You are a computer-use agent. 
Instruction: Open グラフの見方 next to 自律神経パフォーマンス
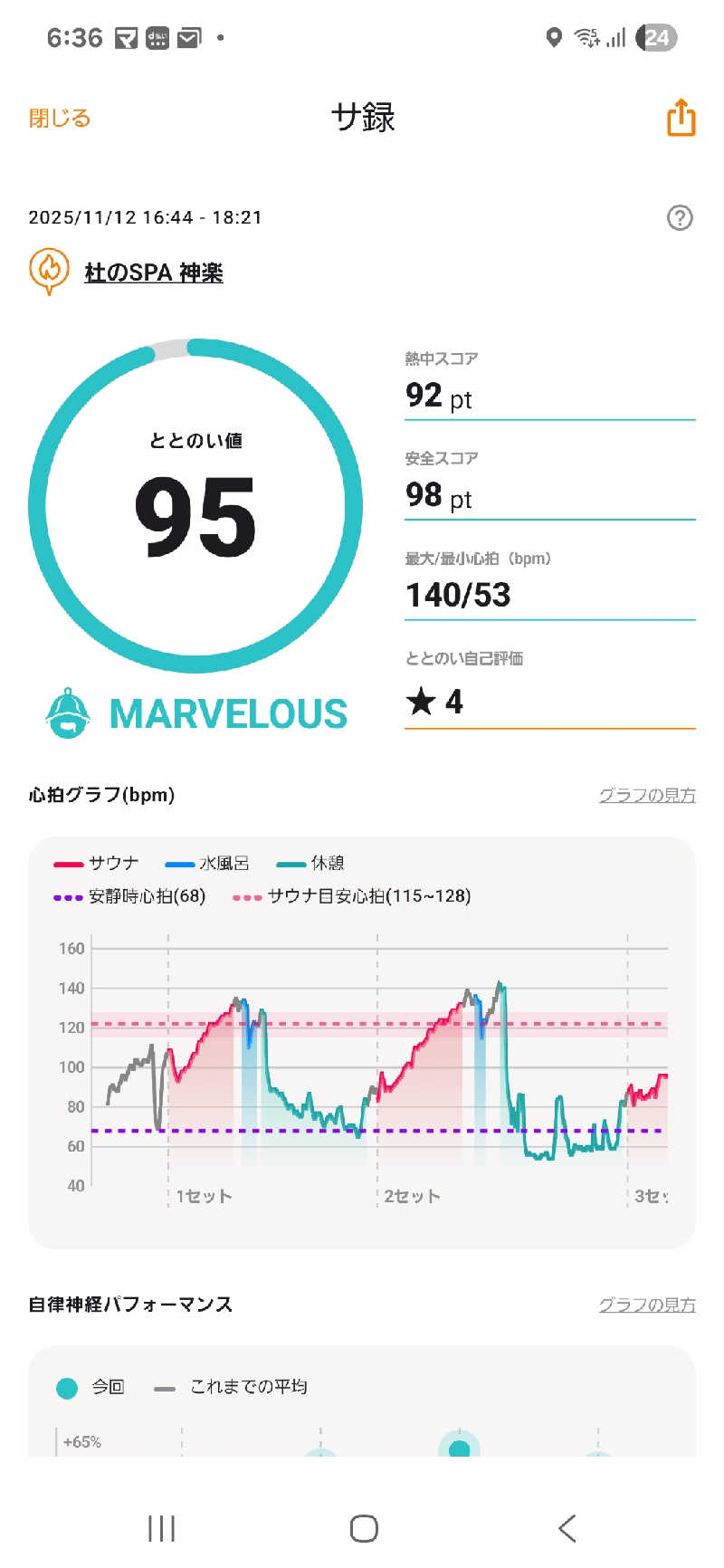point(646,1305)
